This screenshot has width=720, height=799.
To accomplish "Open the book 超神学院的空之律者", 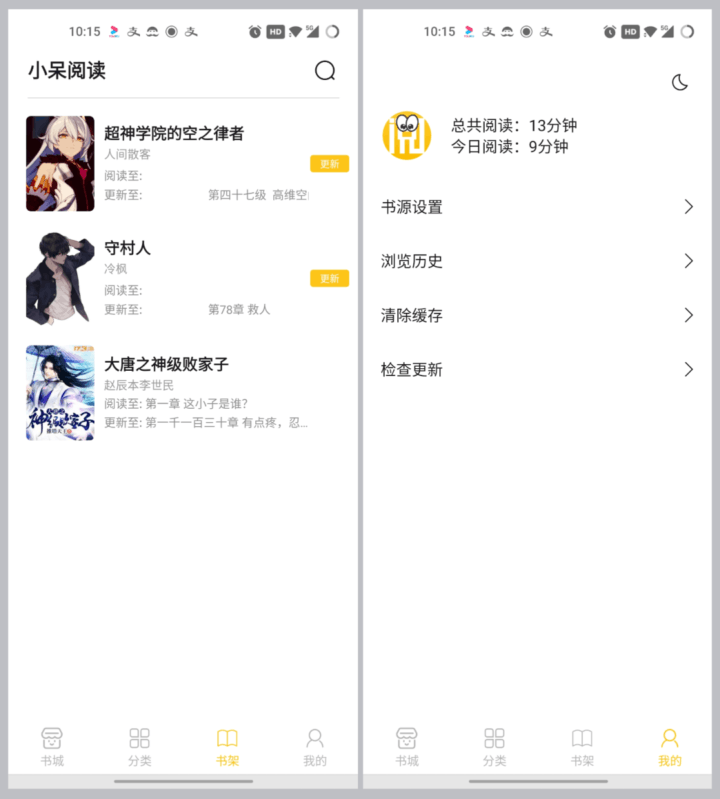I will pos(174,133).
